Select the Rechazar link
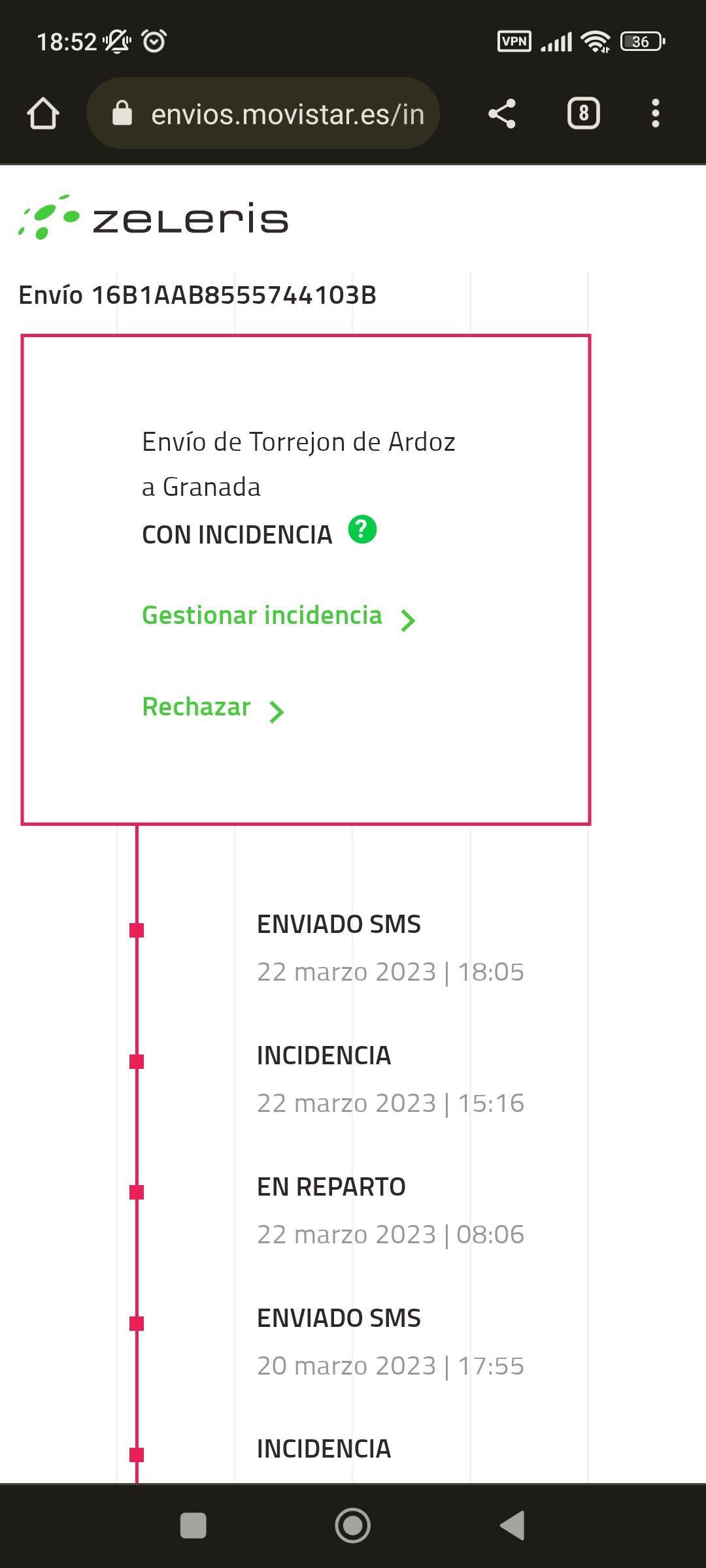Viewport: 706px width, 1568px height. (x=195, y=707)
